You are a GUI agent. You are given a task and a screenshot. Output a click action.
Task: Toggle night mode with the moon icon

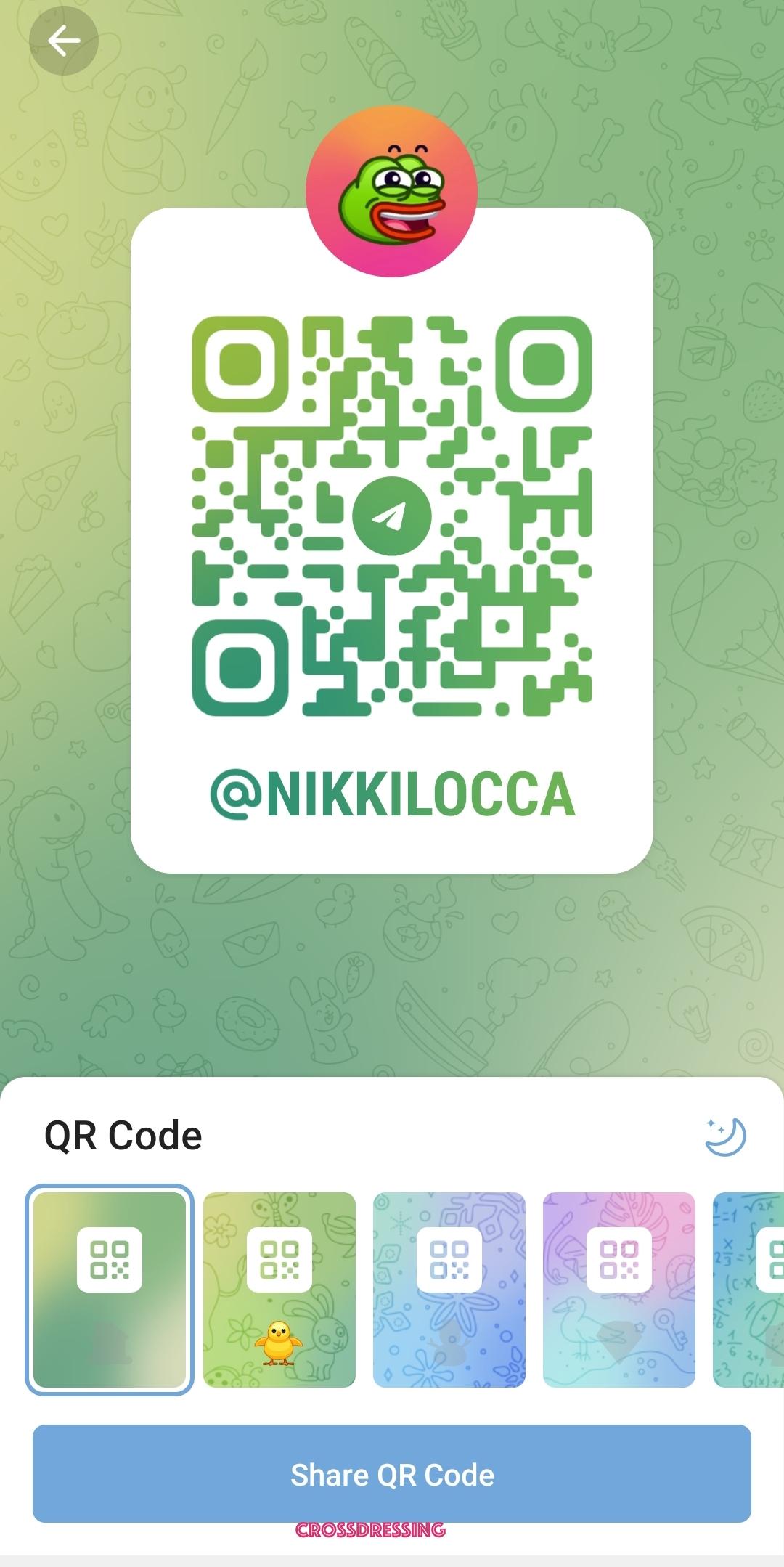pyautogui.click(x=724, y=1136)
